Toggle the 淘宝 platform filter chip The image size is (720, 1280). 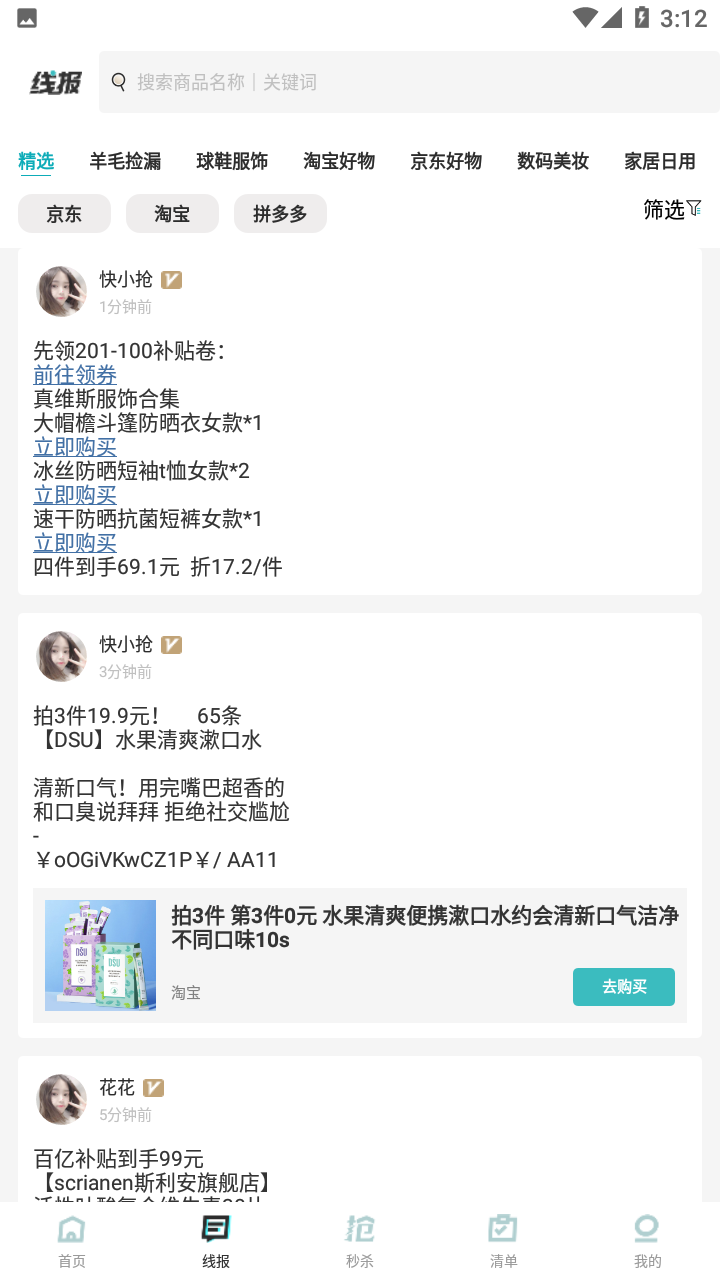[x=172, y=213]
